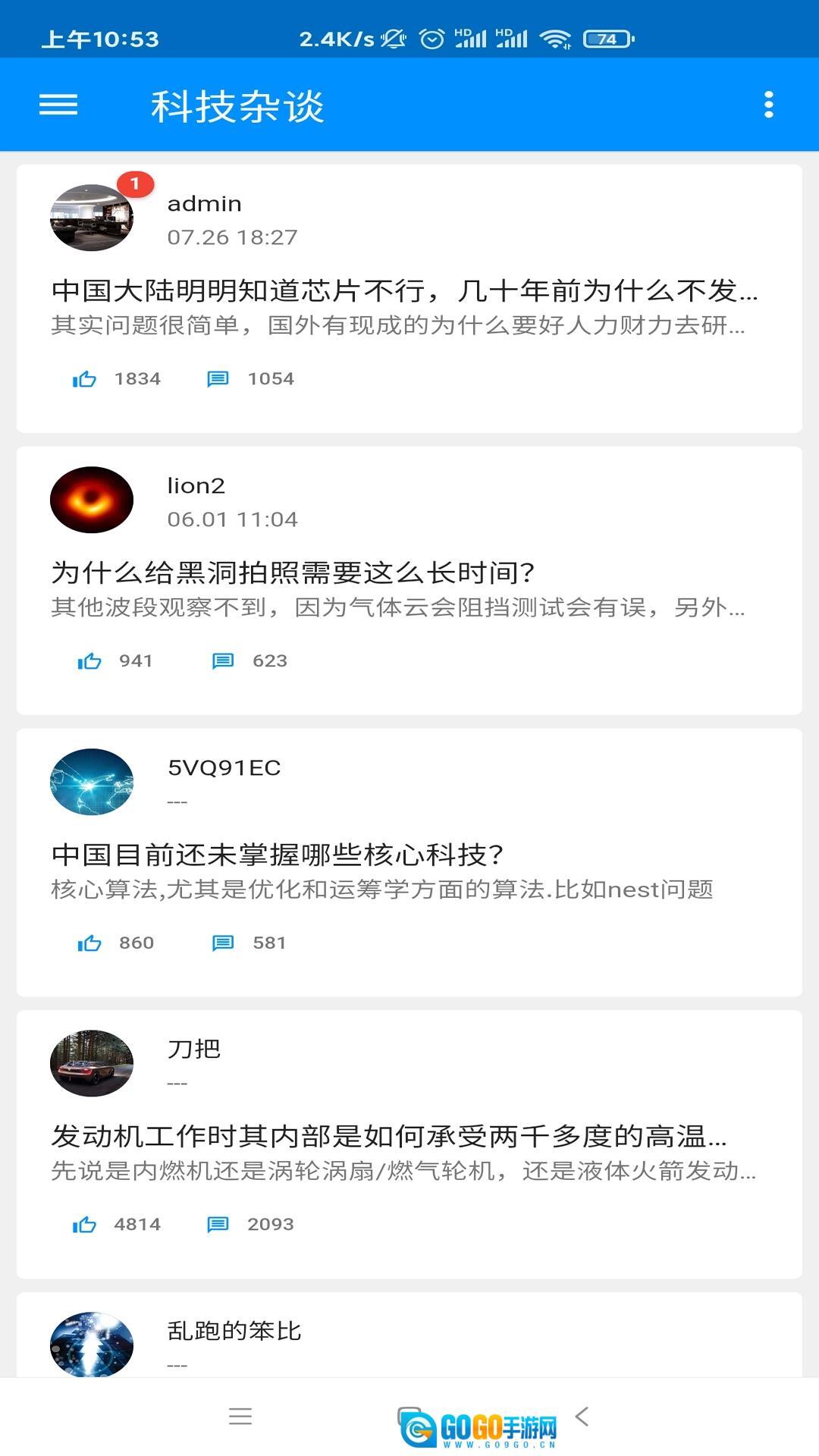View the 1054 comments on admin's post
819x1456 pixels.
(218, 379)
